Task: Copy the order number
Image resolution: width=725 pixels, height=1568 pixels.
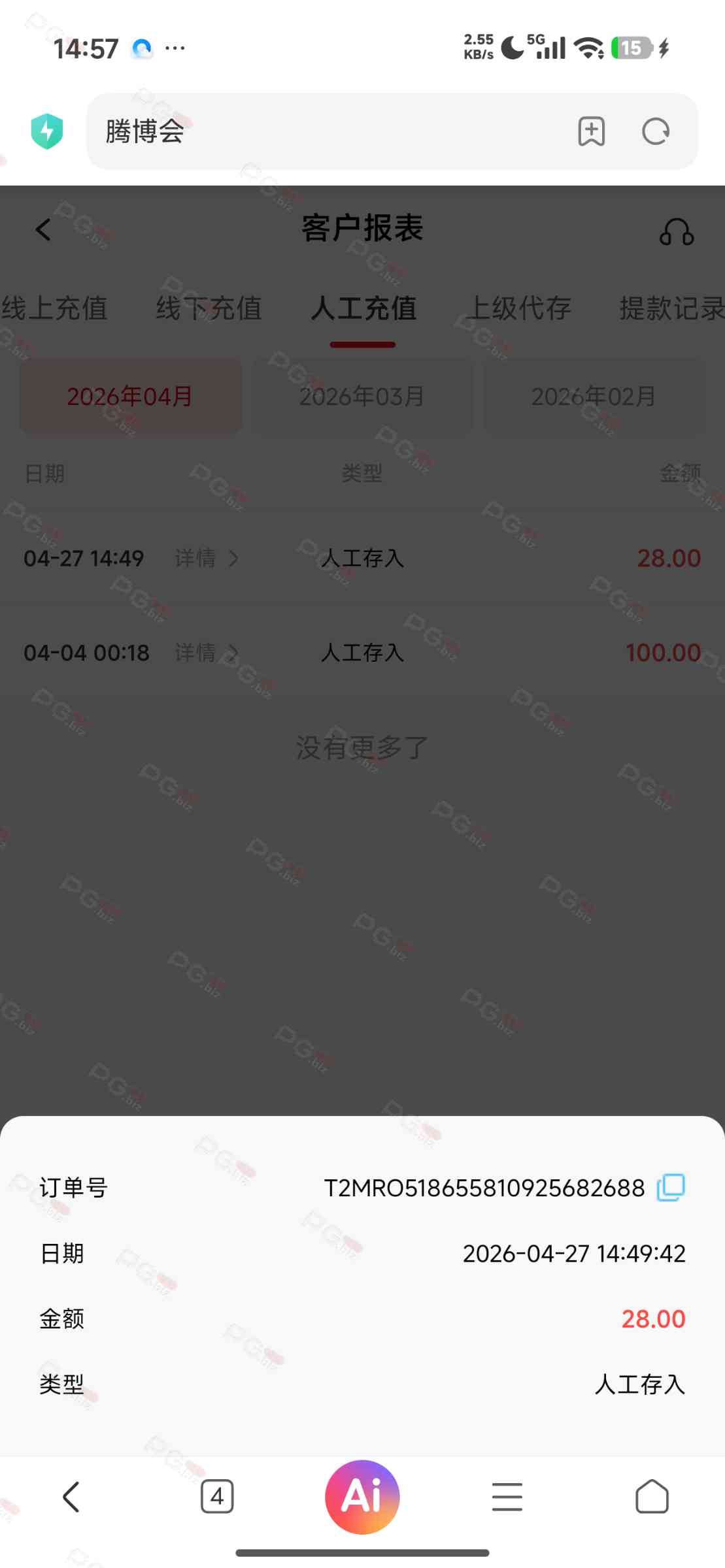Action: coord(671,1187)
